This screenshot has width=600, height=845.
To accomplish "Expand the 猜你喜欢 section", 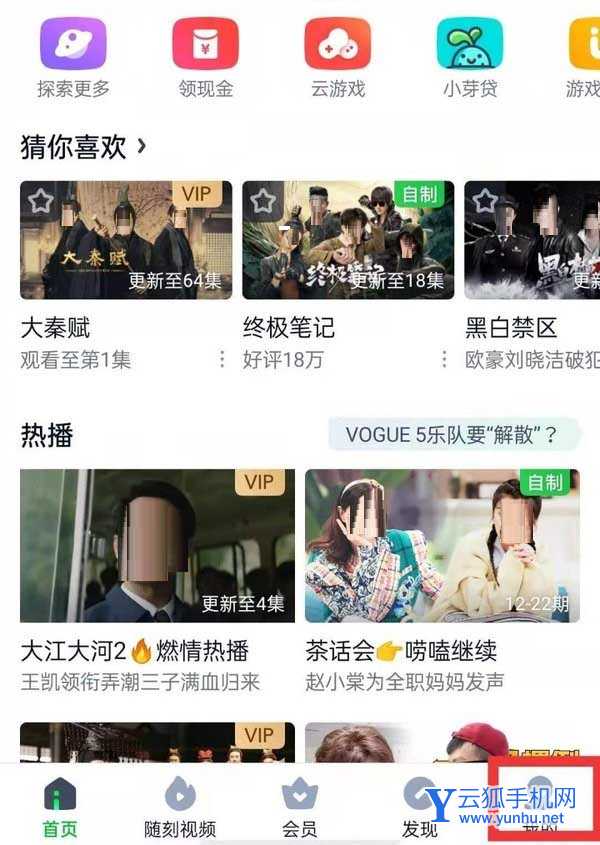I will [84, 147].
